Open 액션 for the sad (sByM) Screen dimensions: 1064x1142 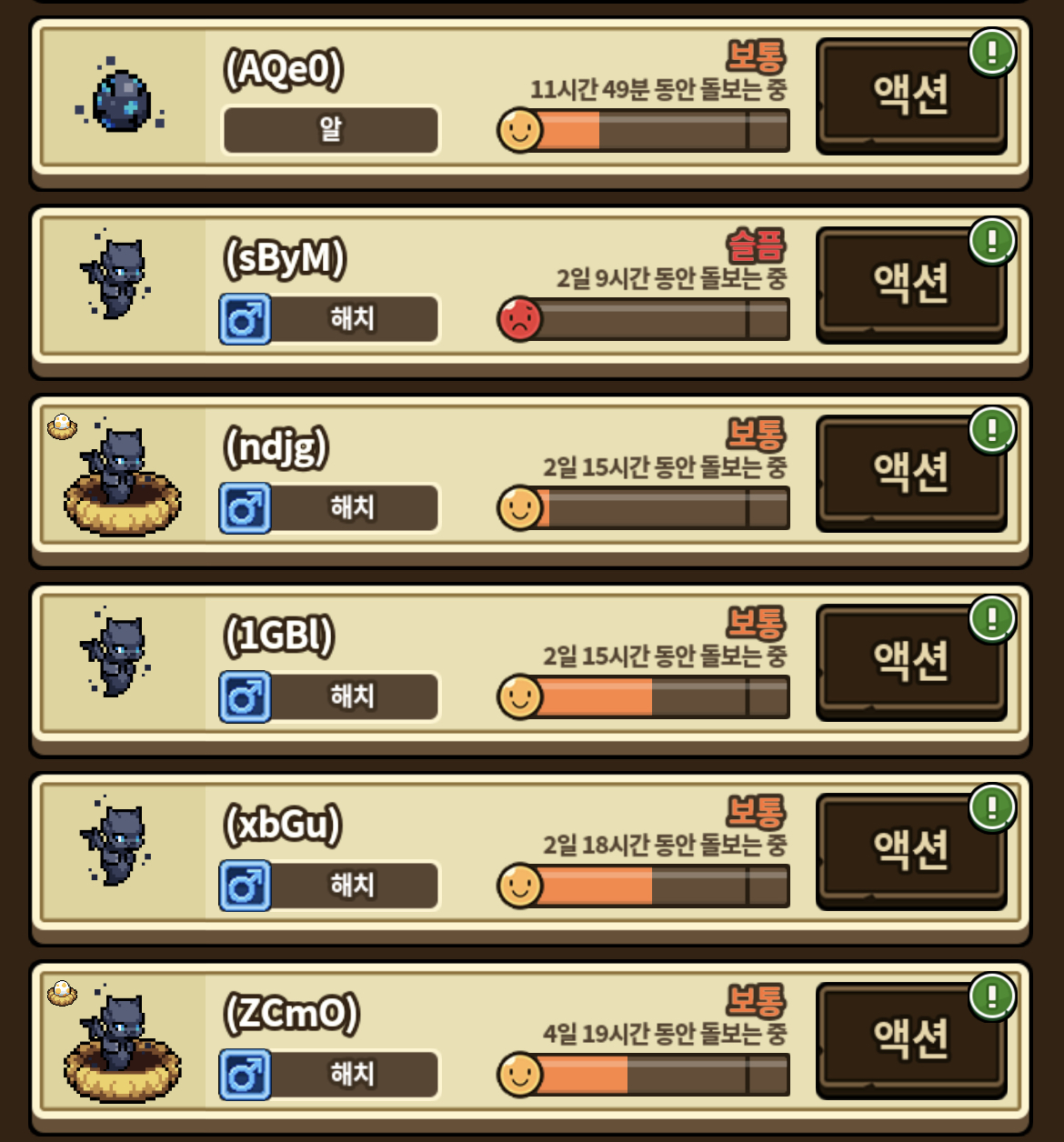tap(910, 284)
